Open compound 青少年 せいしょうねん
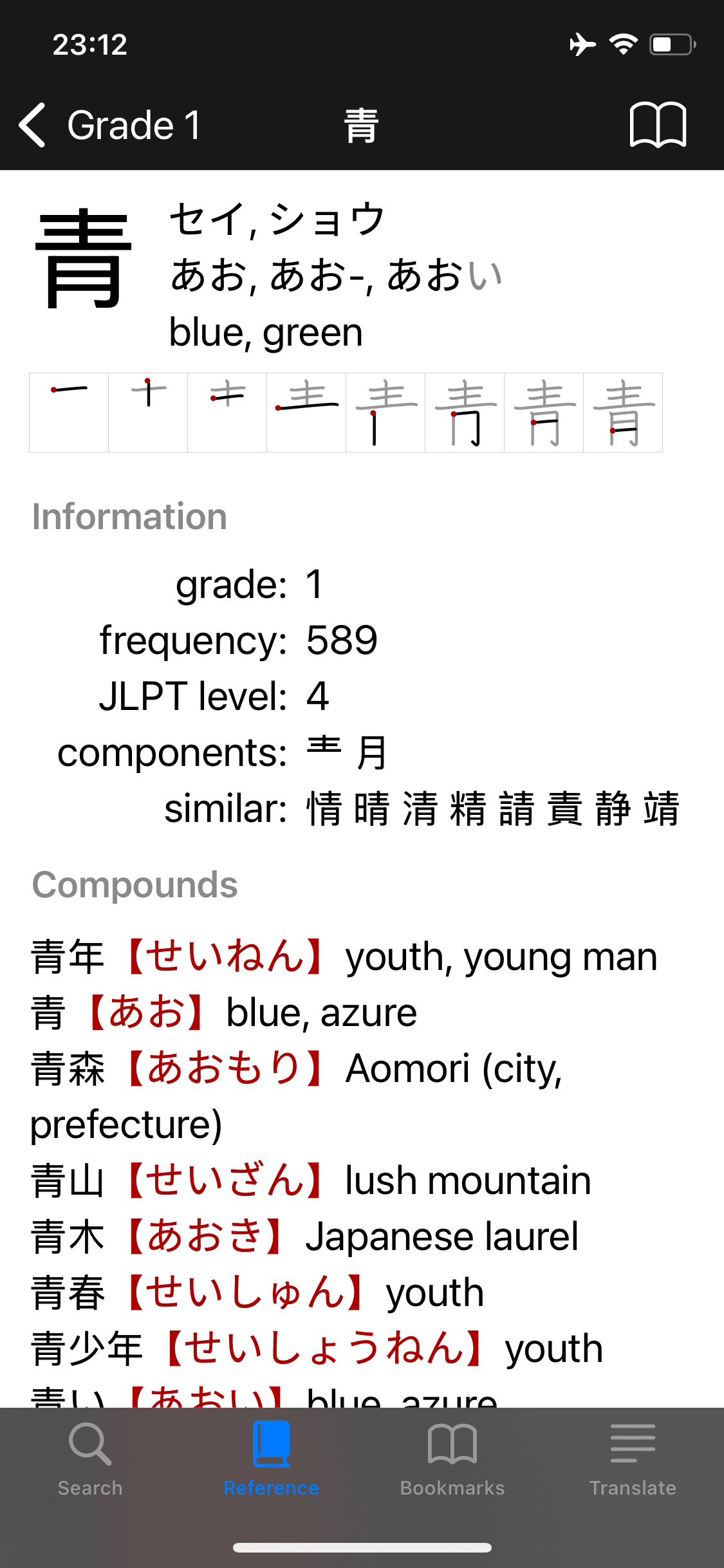This screenshot has height=1568, width=724. click(x=317, y=1349)
